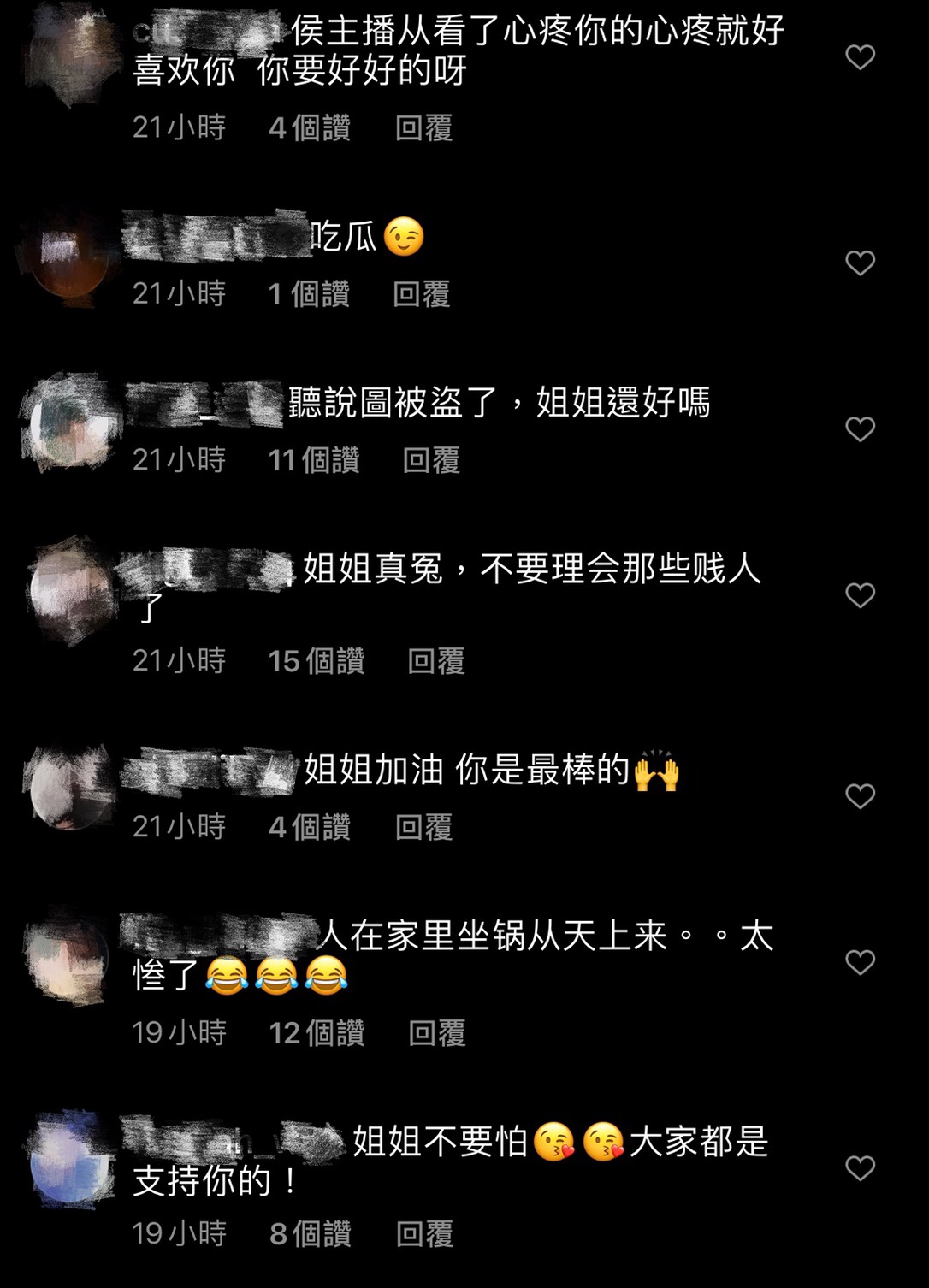Reply to the comment 姐姐不要怕 大家都是支持你的
Image resolution: width=929 pixels, height=1288 pixels.
(x=424, y=1234)
